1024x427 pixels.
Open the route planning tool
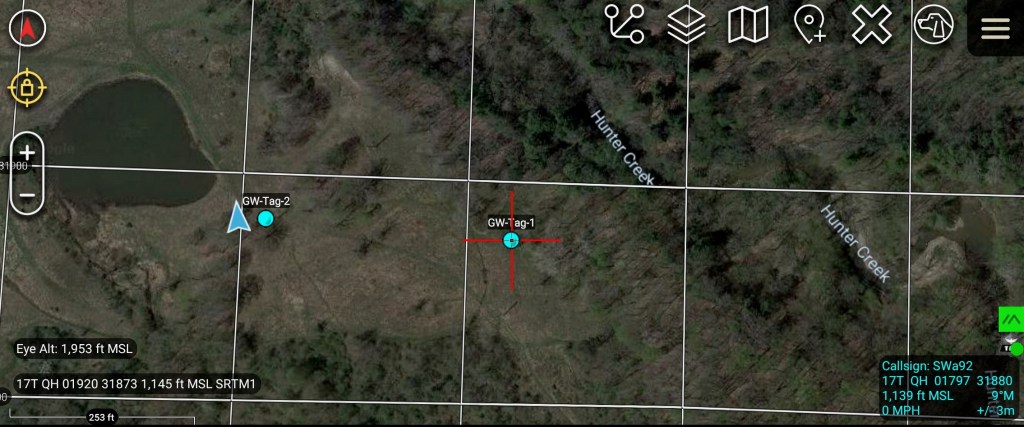click(625, 25)
